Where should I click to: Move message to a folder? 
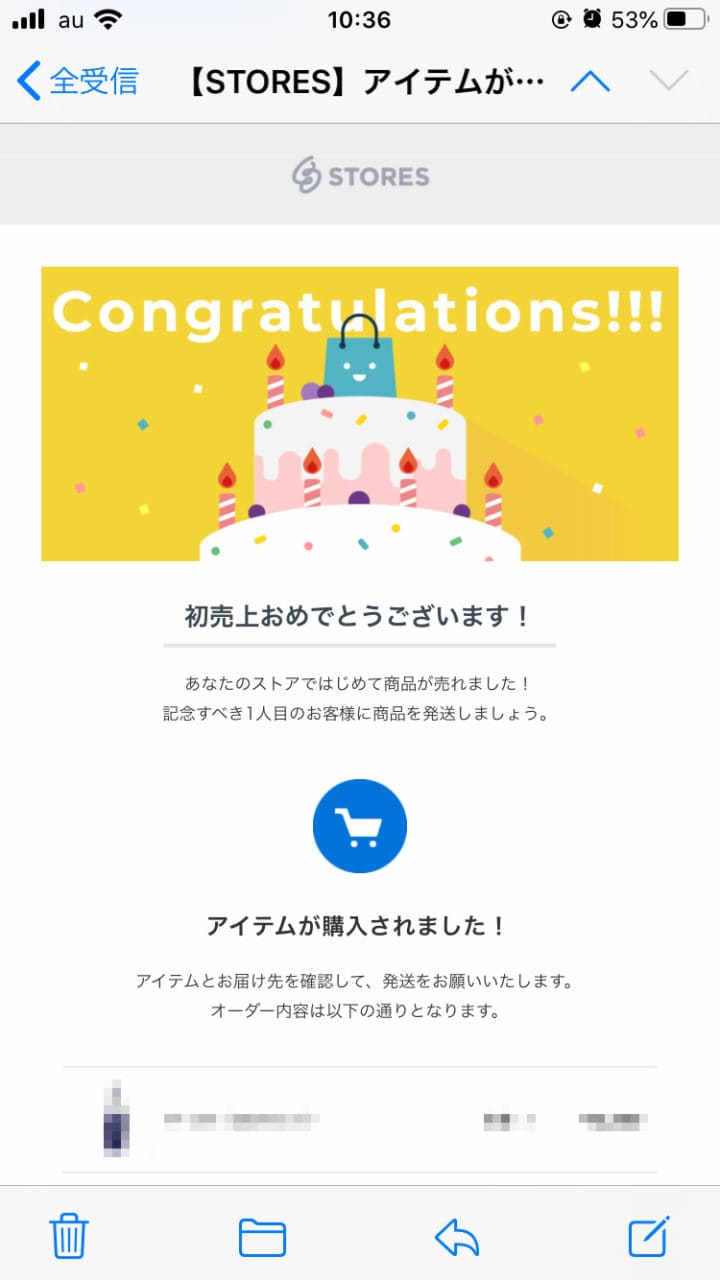tap(262, 1238)
